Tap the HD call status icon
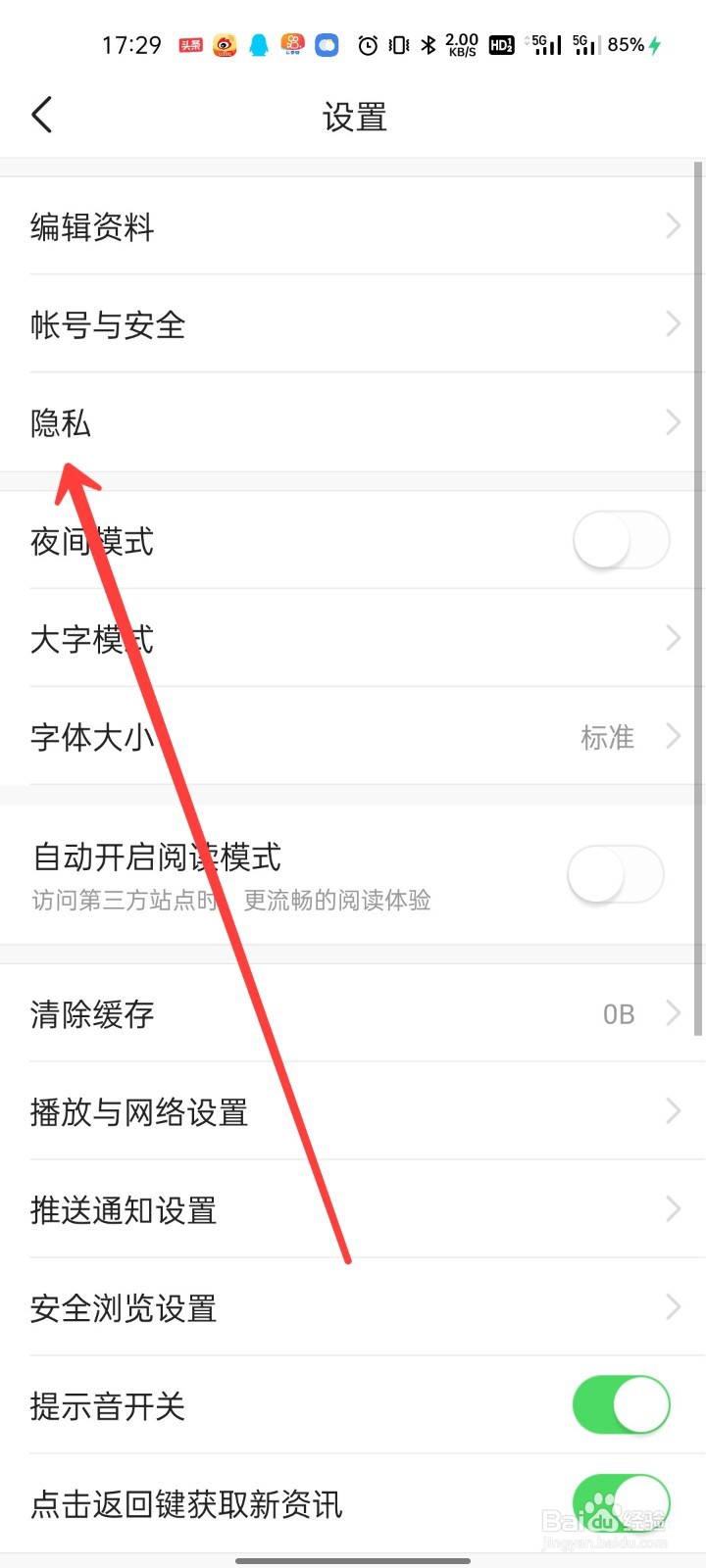Image resolution: width=706 pixels, height=1568 pixels. (x=500, y=44)
